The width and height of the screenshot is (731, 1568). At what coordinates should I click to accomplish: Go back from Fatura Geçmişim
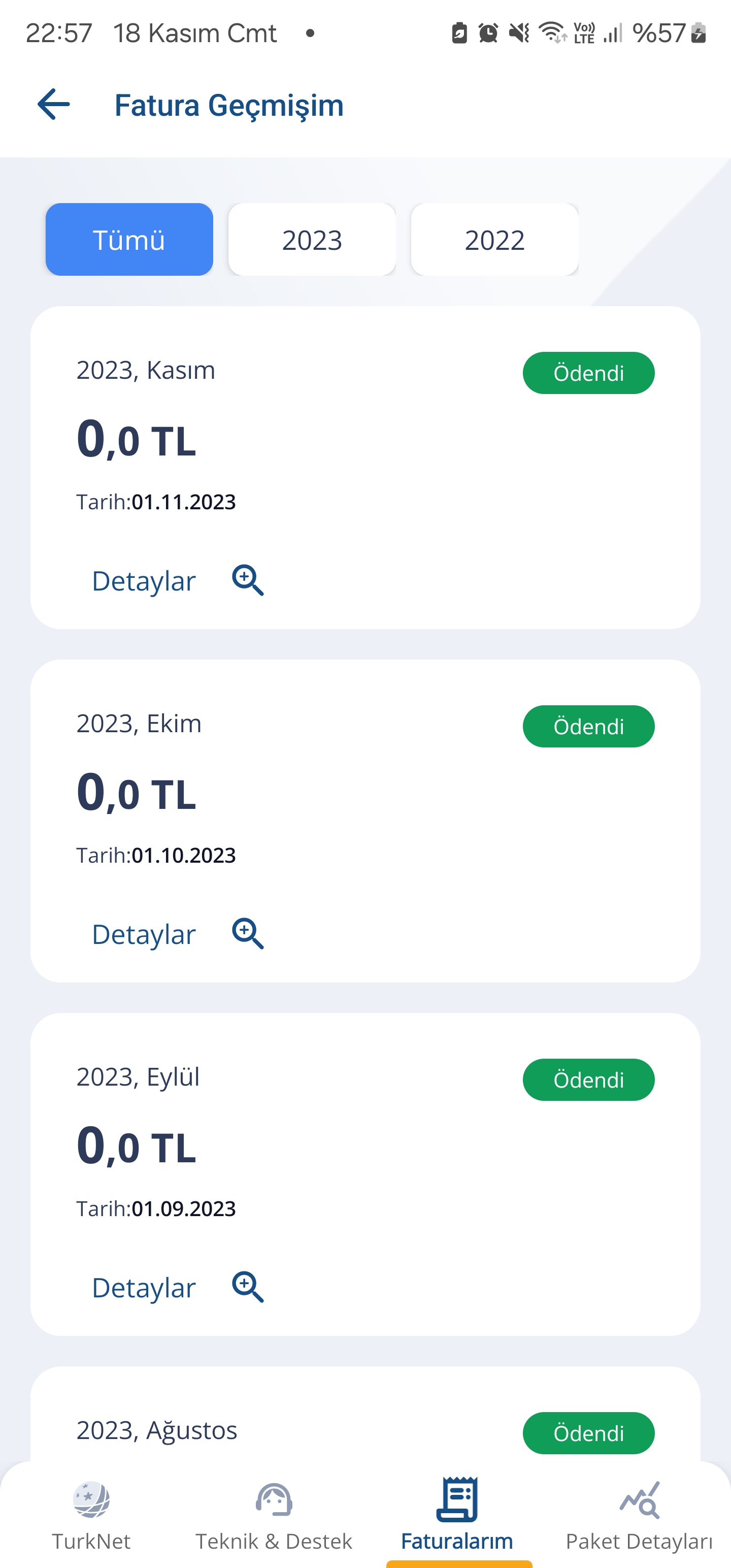click(54, 104)
